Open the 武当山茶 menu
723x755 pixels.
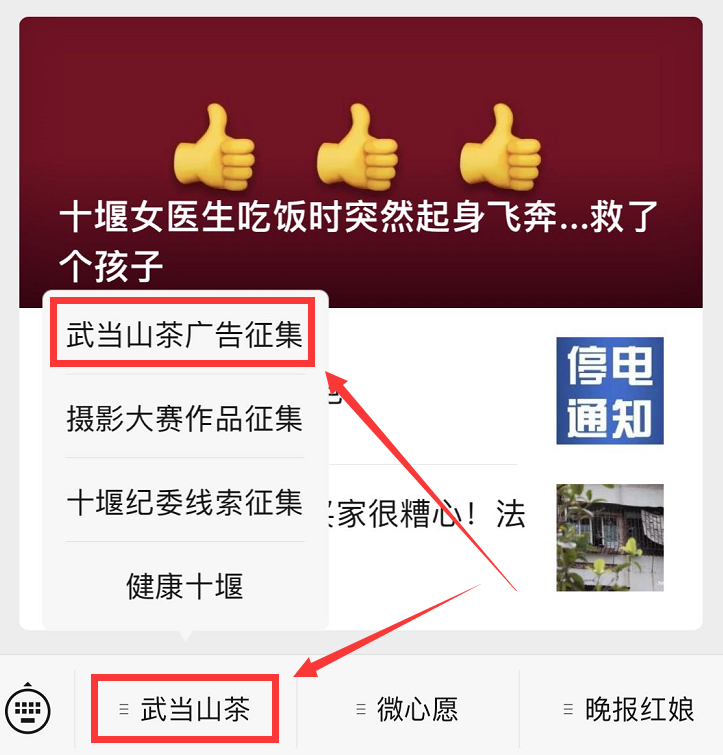pyautogui.click(x=185, y=710)
